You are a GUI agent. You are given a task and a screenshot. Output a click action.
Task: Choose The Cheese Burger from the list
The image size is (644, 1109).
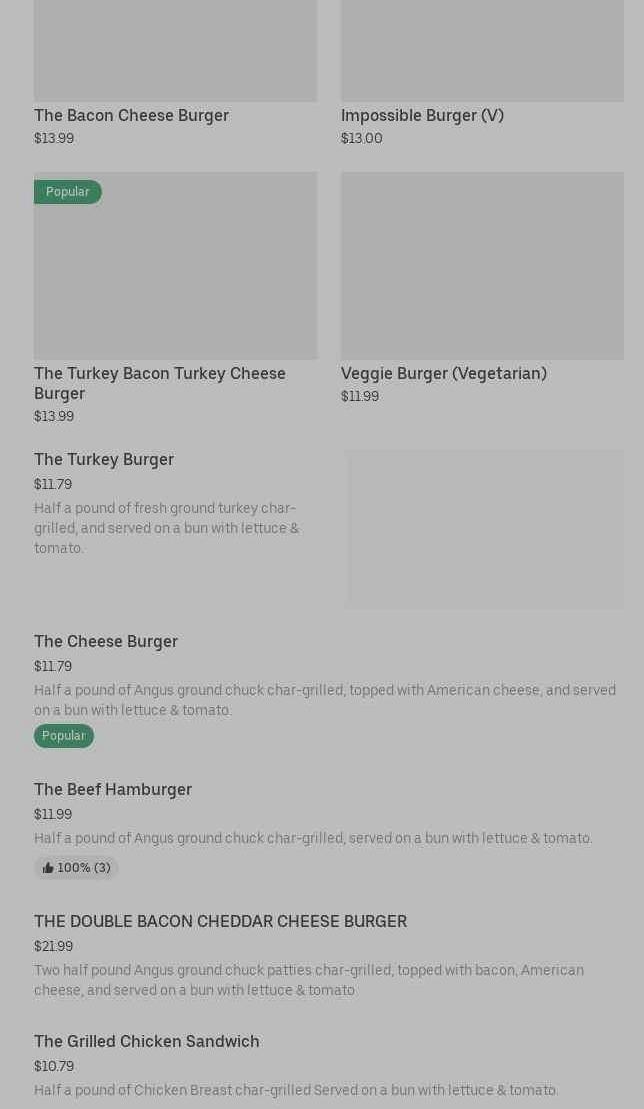pos(106,641)
